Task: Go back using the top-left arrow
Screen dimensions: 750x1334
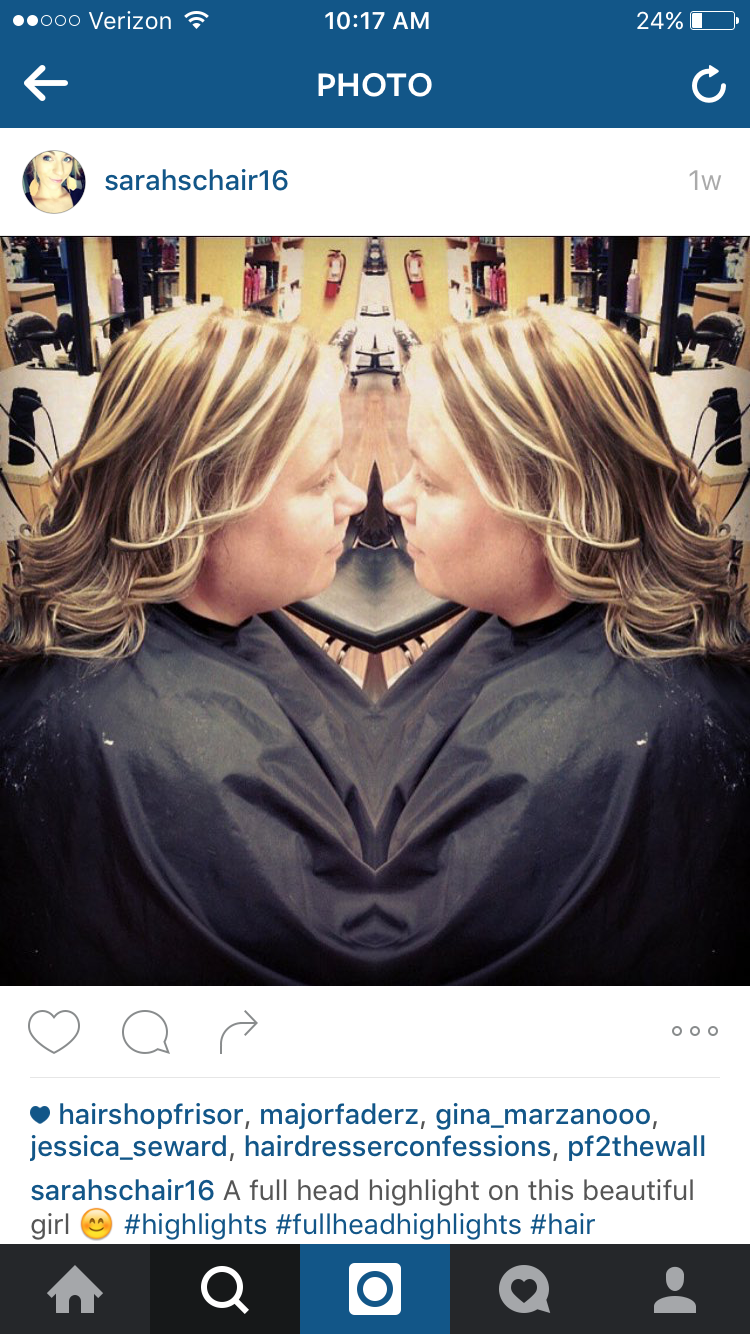Action: (46, 85)
